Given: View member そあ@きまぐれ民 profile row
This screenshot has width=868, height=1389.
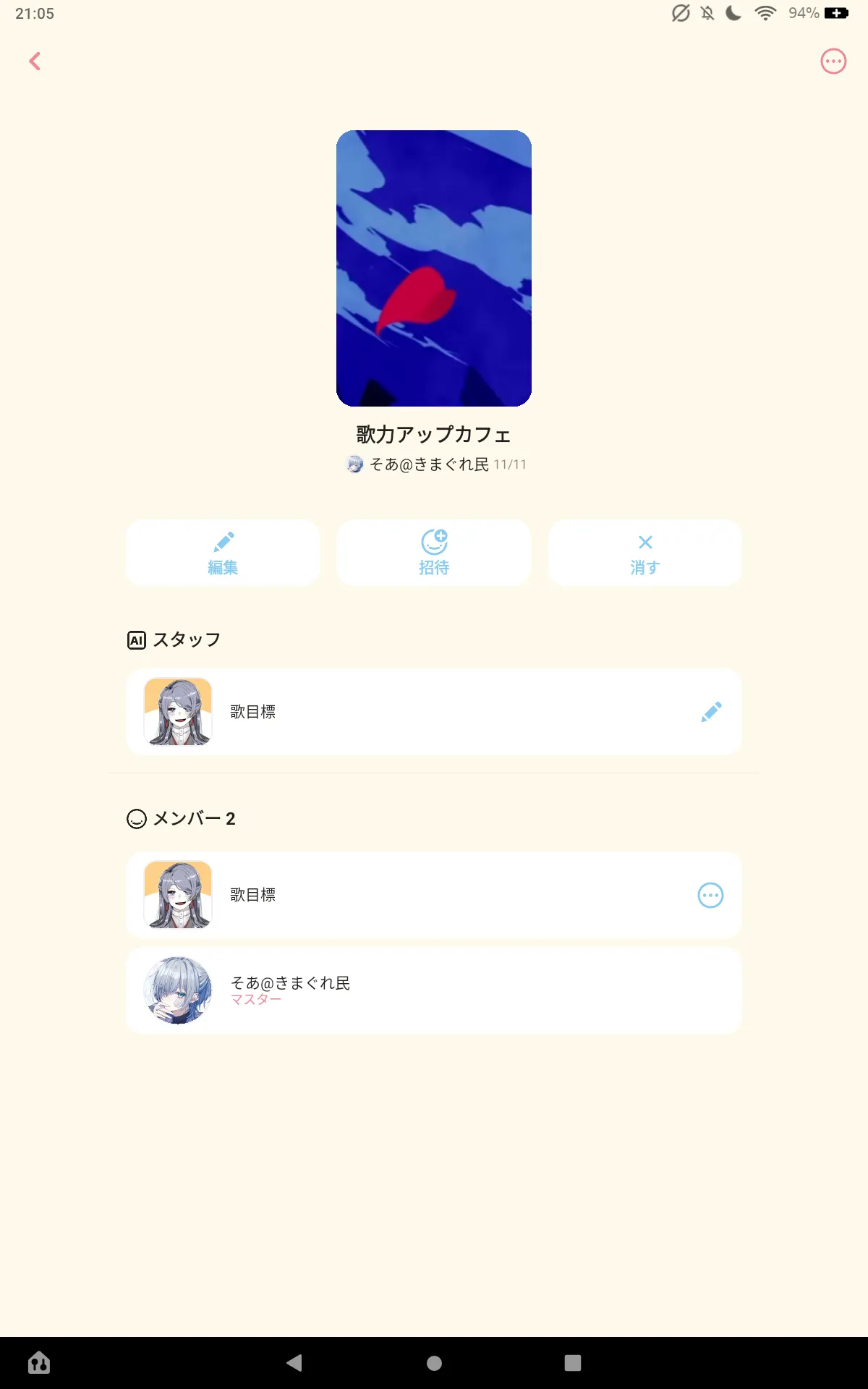Looking at the screenshot, I should point(434,990).
